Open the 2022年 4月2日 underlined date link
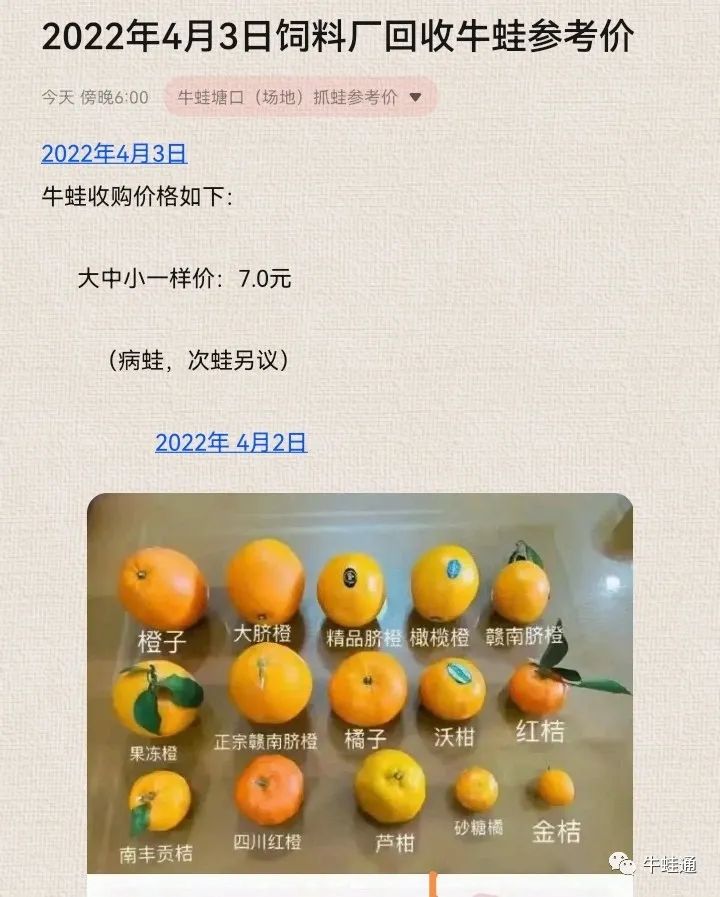 [x=231, y=442]
